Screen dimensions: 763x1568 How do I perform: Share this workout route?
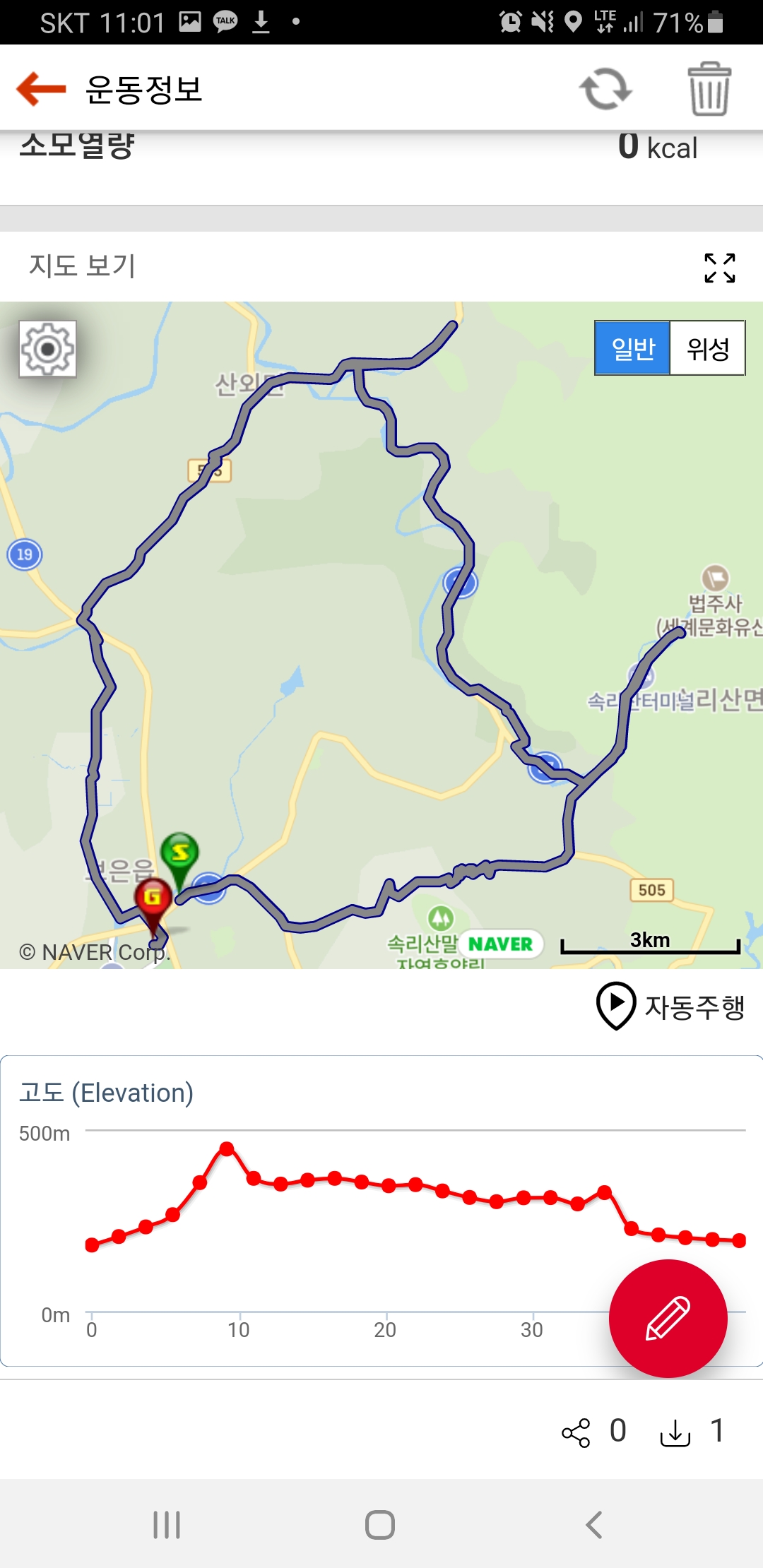pyautogui.click(x=576, y=1432)
